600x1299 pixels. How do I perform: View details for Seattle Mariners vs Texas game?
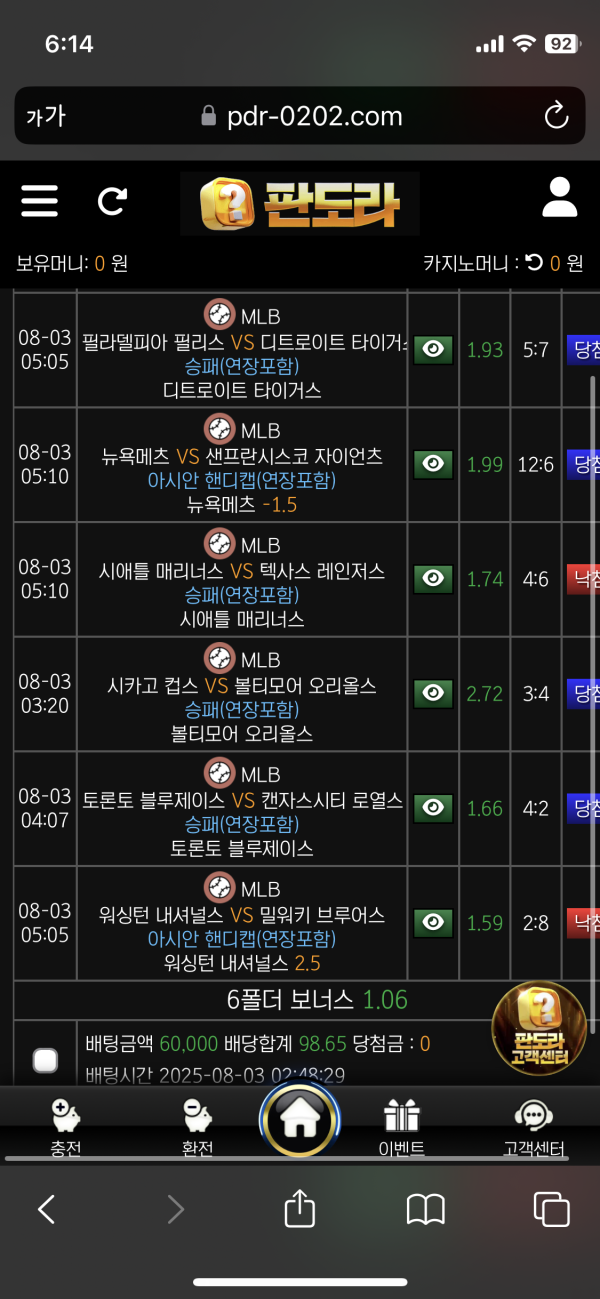[433, 579]
